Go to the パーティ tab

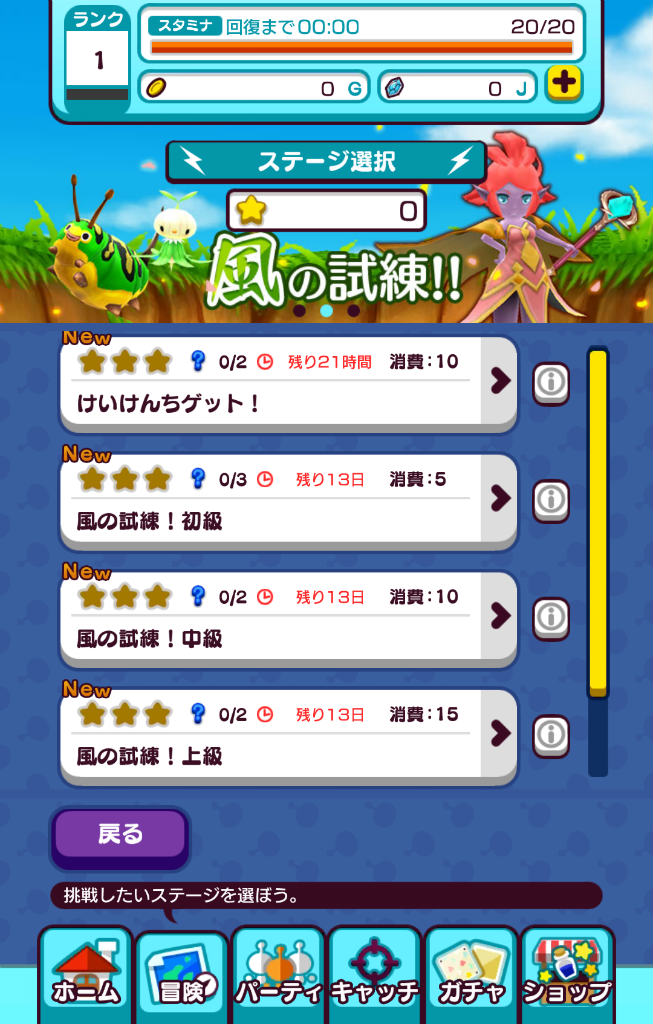point(278,973)
